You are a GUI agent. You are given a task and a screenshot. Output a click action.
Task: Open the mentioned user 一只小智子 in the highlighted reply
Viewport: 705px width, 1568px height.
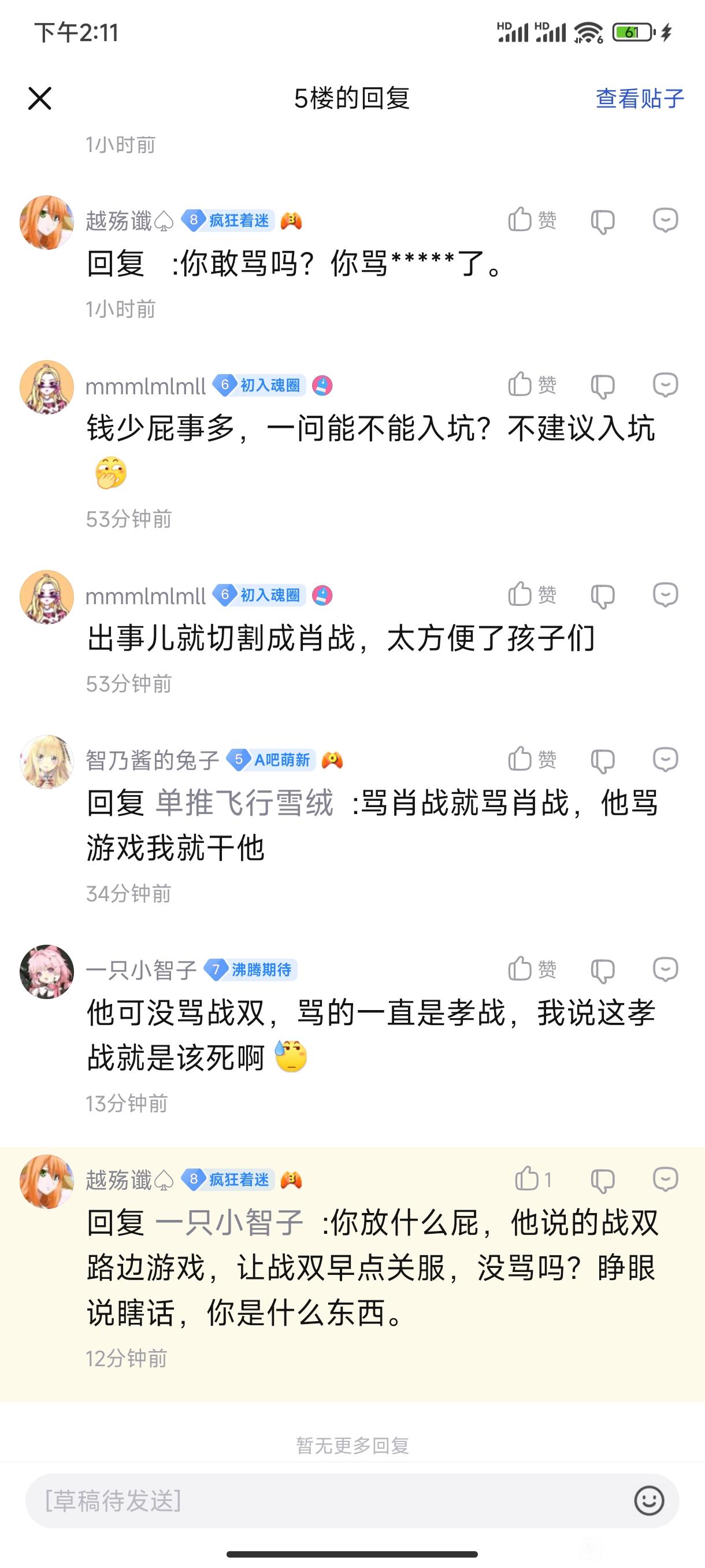pyautogui.click(x=229, y=1222)
